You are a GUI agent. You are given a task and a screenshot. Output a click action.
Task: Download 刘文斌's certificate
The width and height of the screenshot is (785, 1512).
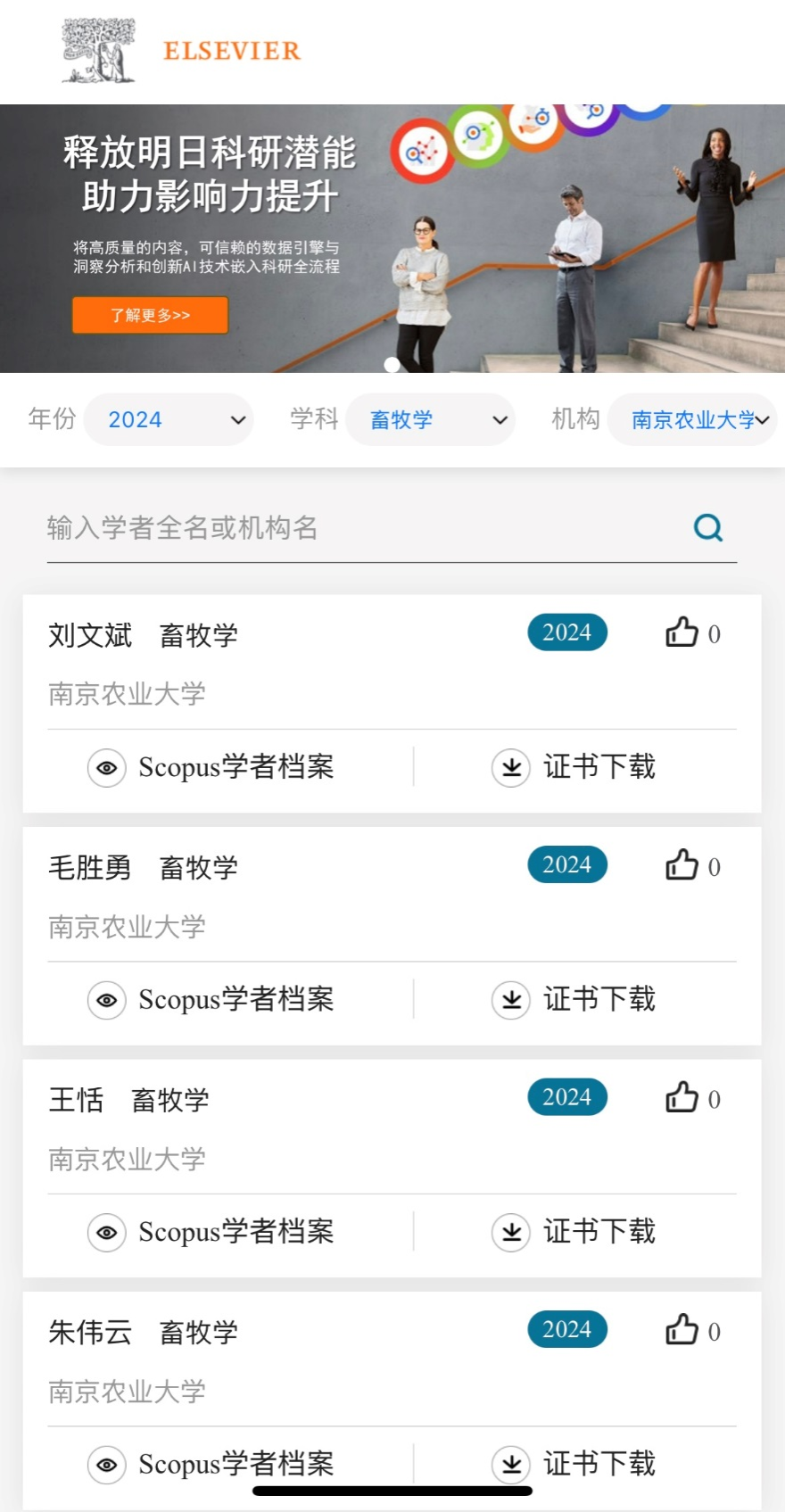click(x=574, y=767)
